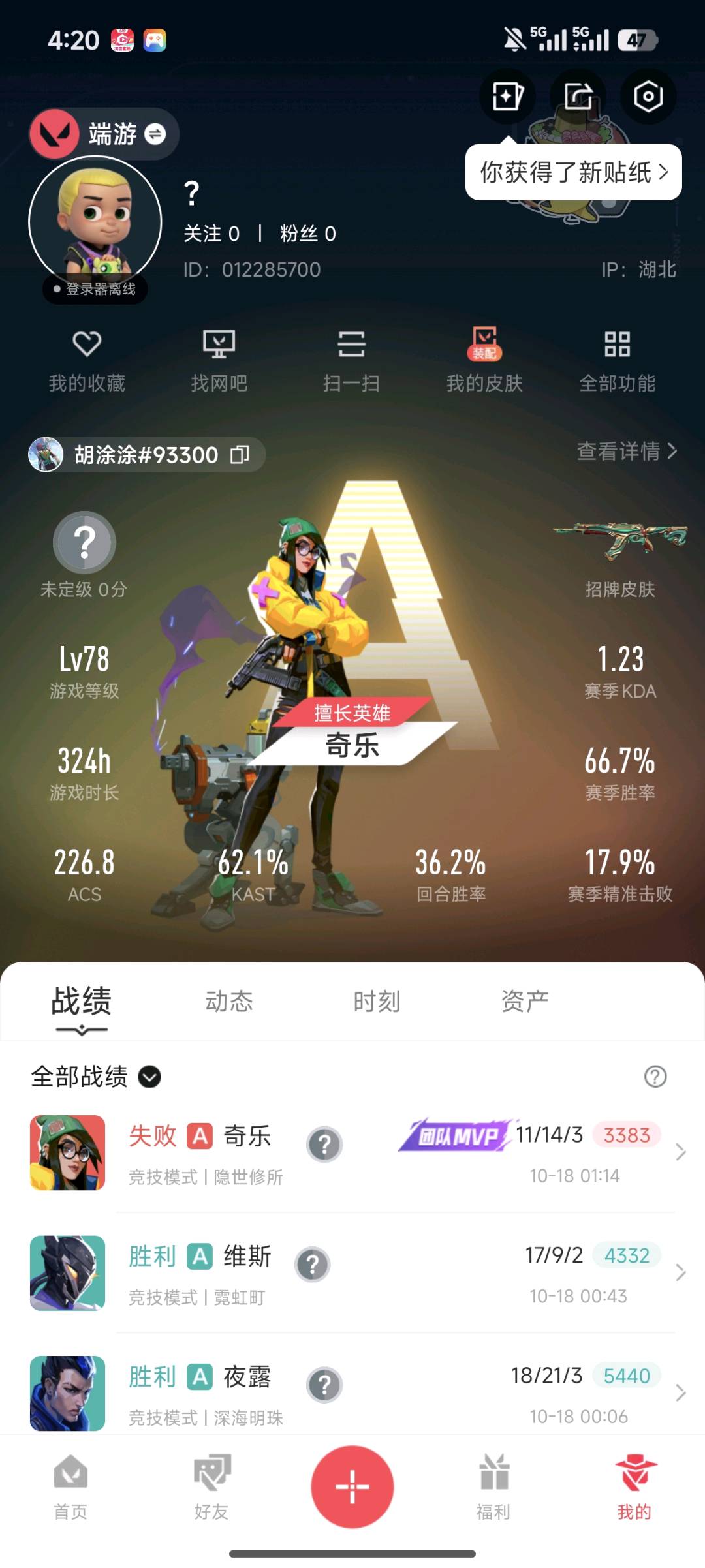Screen dimensions: 705x1568
Task: Open the new sticker notification bubble
Action: pos(573,172)
